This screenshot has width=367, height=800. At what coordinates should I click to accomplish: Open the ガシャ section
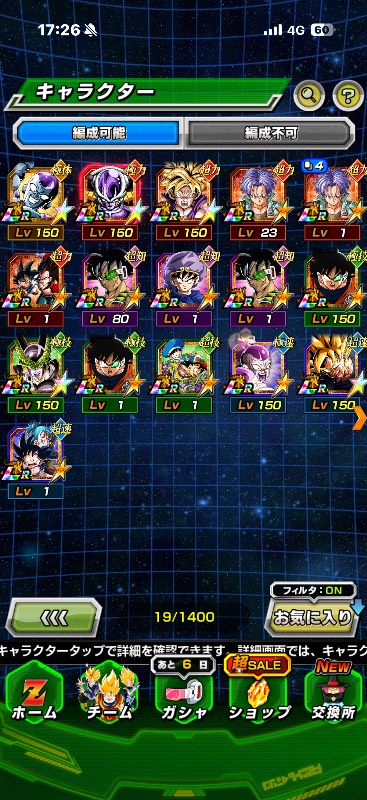[183, 695]
